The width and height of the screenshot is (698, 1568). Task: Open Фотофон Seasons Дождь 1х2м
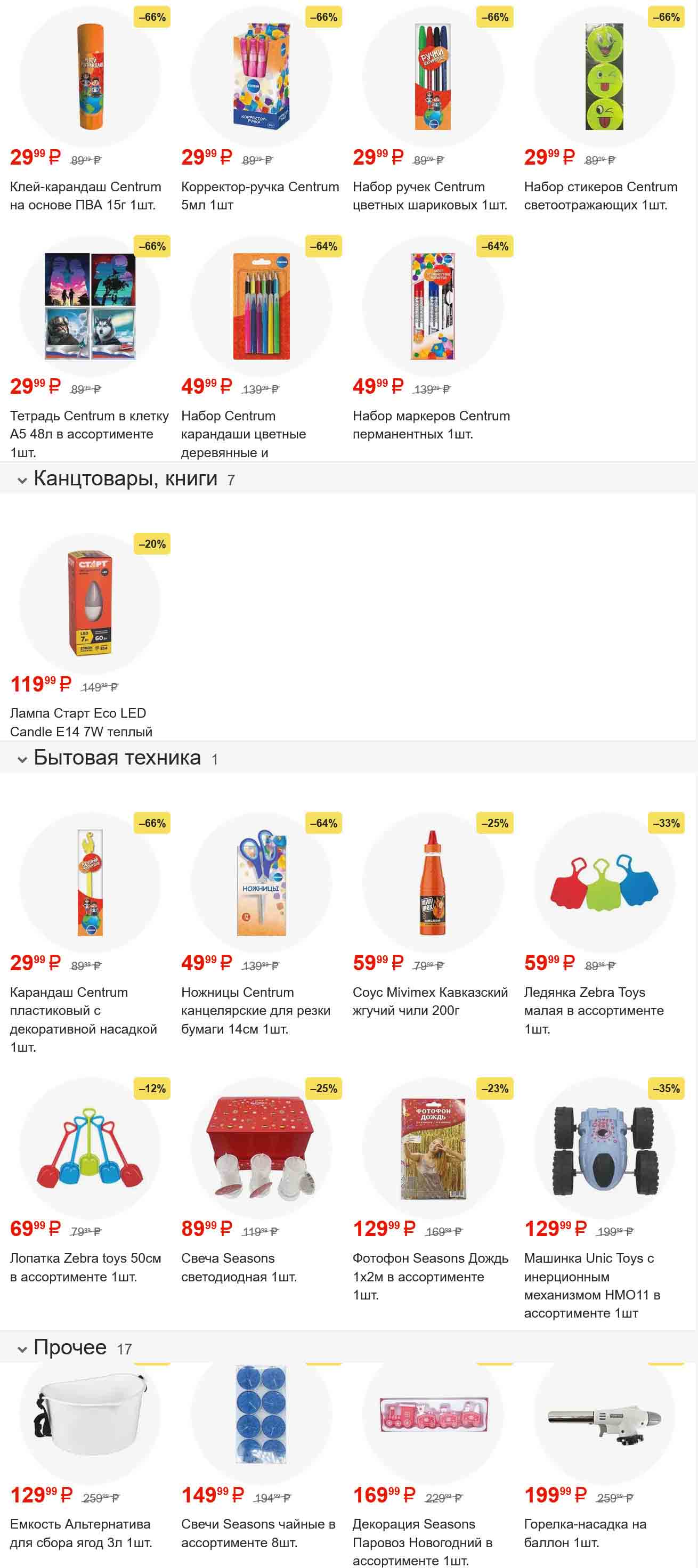[x=433, y=1148]
